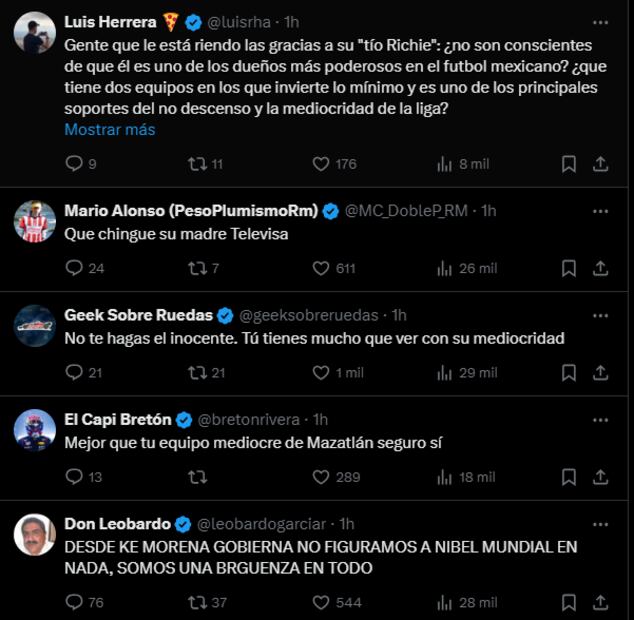The image size is (634, 620).
Task: Retweet El Capi Bretón's post
Action: click(197, 477)
